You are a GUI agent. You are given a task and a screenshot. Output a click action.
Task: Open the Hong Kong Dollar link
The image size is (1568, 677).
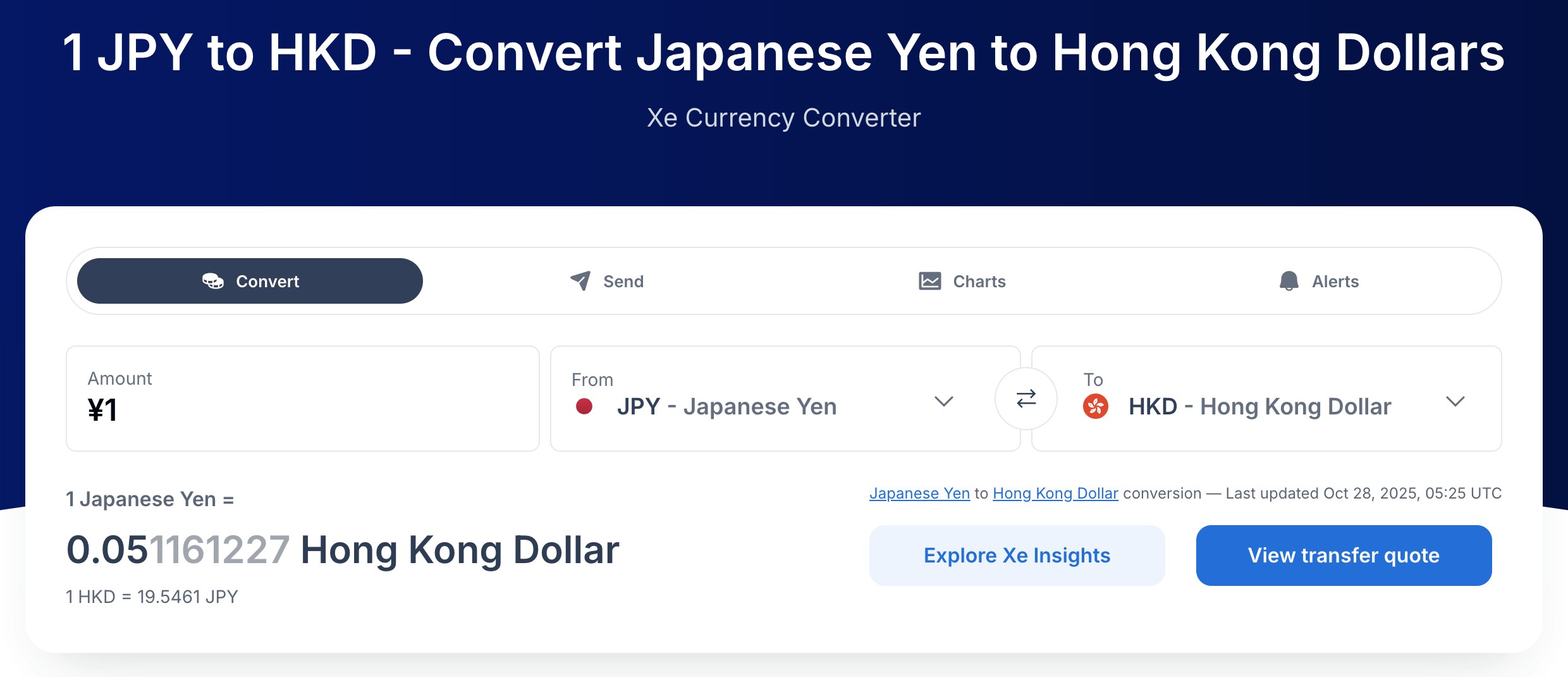[x=1055, y=494]
